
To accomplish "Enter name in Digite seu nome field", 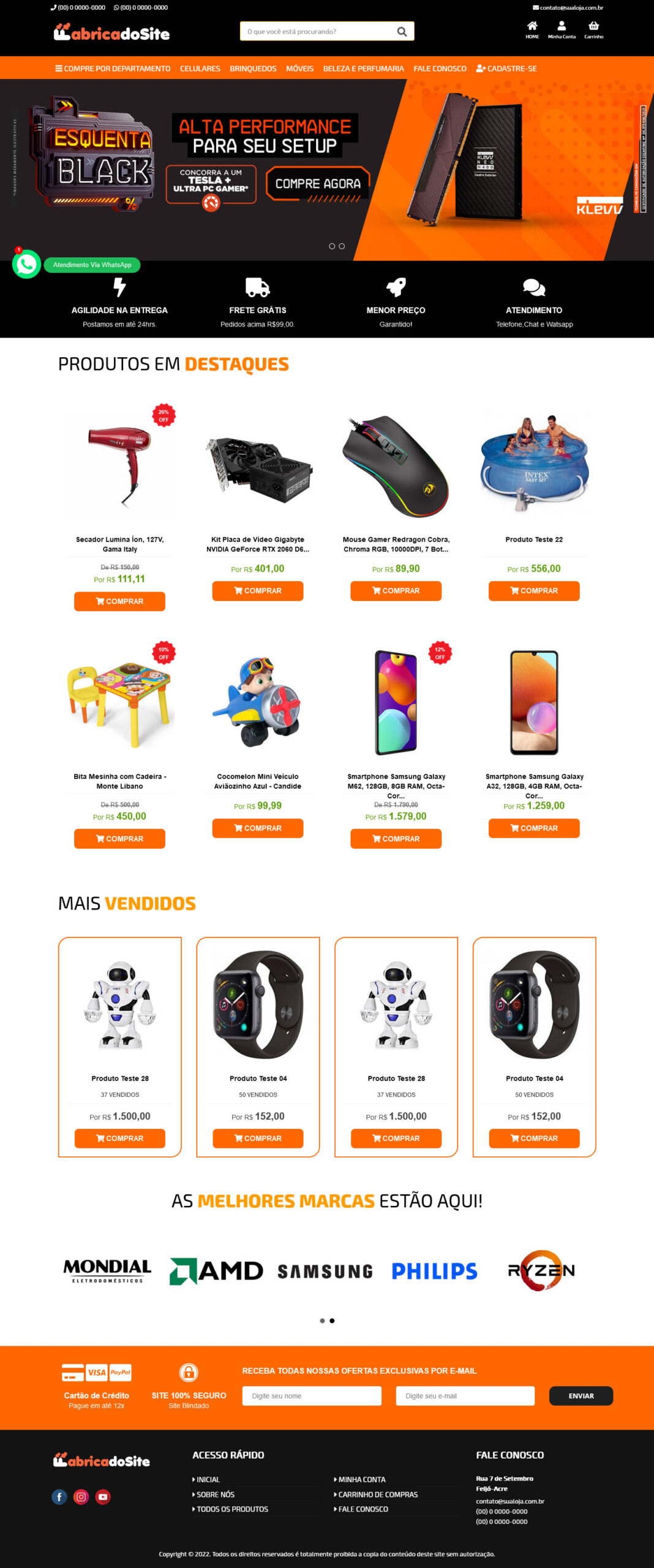I will click(311, 1396).
